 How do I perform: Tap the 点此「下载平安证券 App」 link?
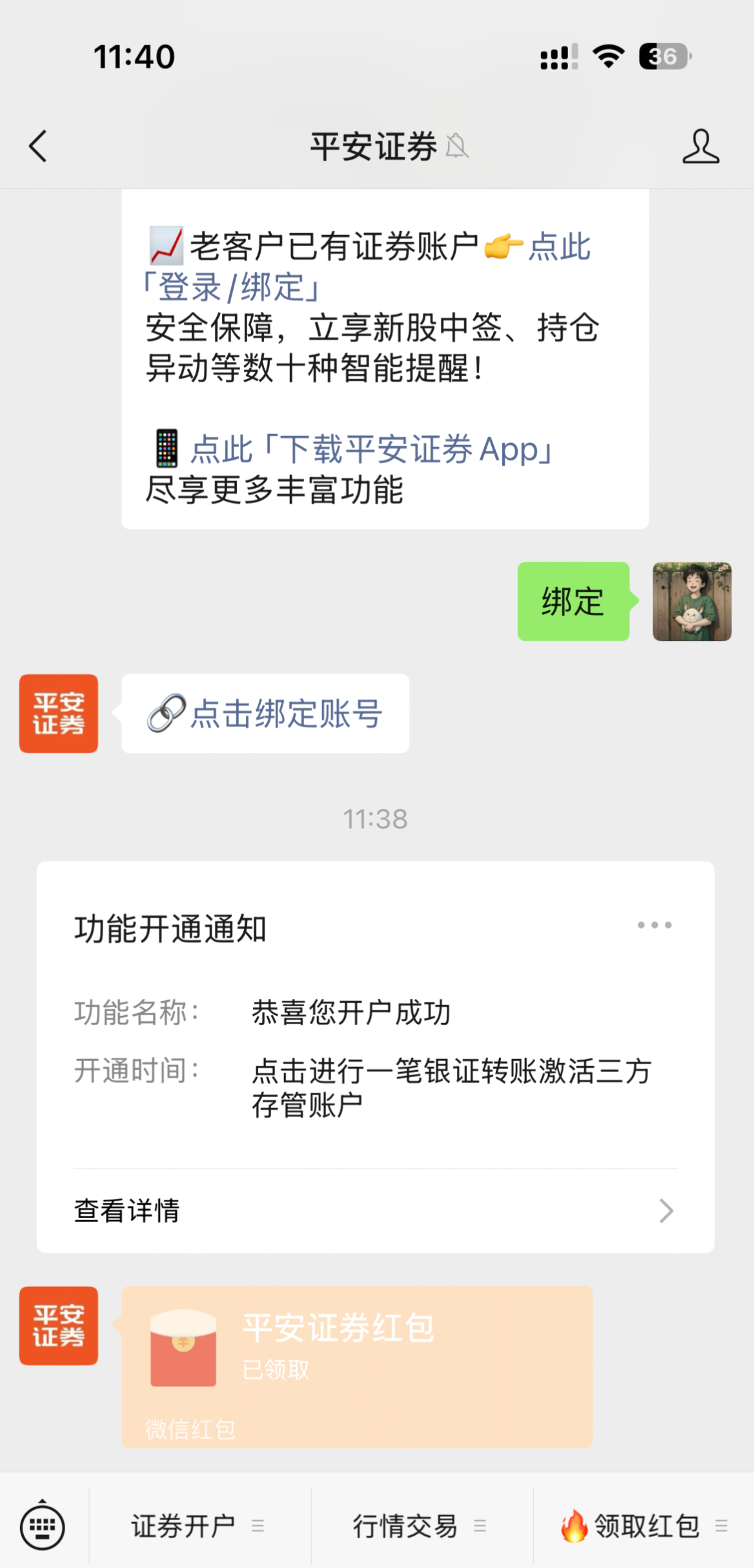pyautogui.click(x=371, y=449)
